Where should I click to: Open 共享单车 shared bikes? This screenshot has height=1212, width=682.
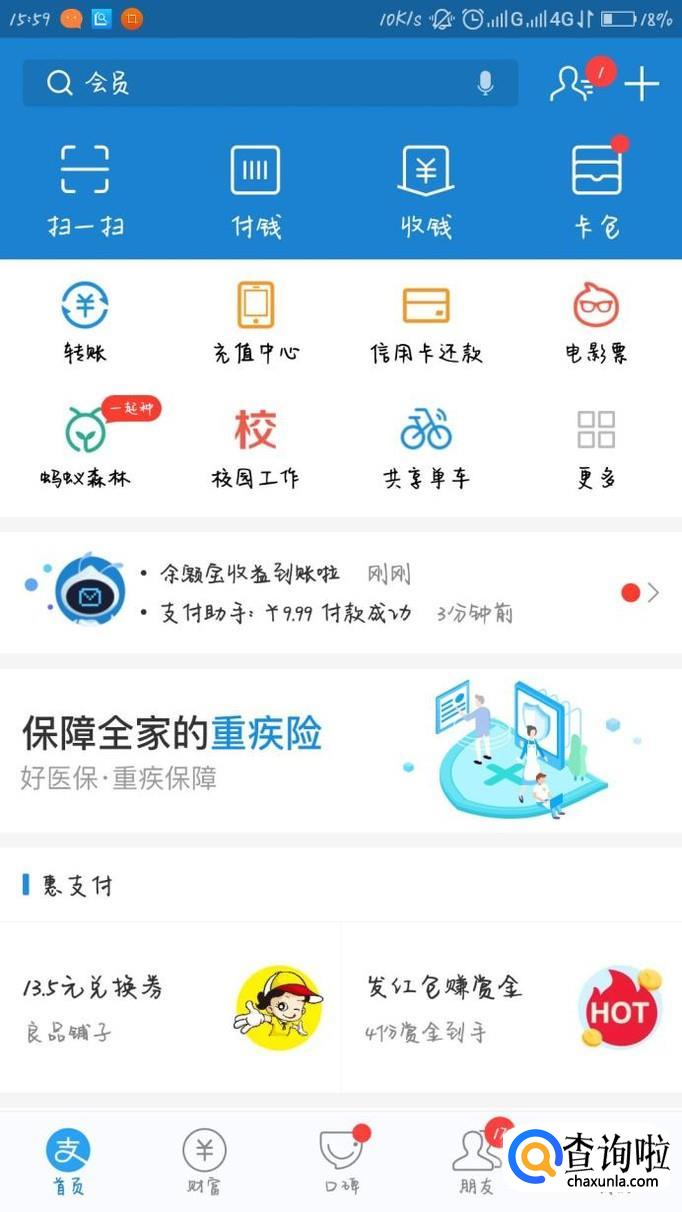pos(426,446)
